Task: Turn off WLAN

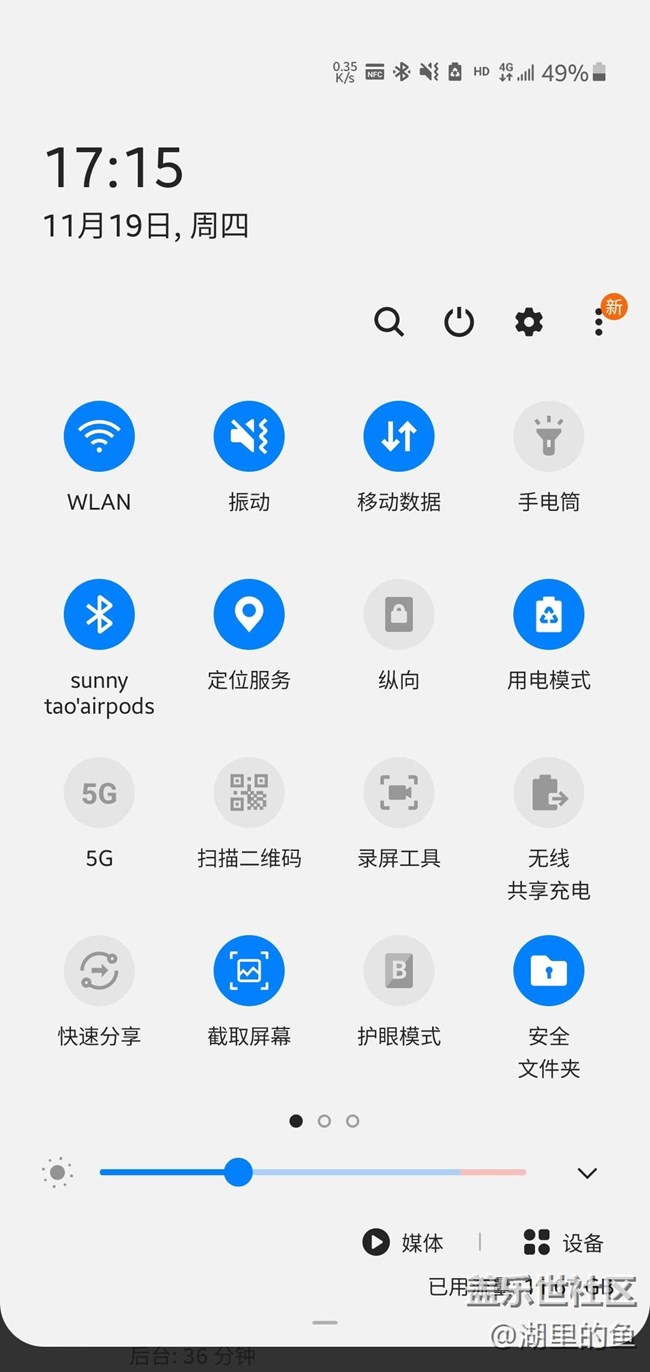Action: click(x=99, y=435)
